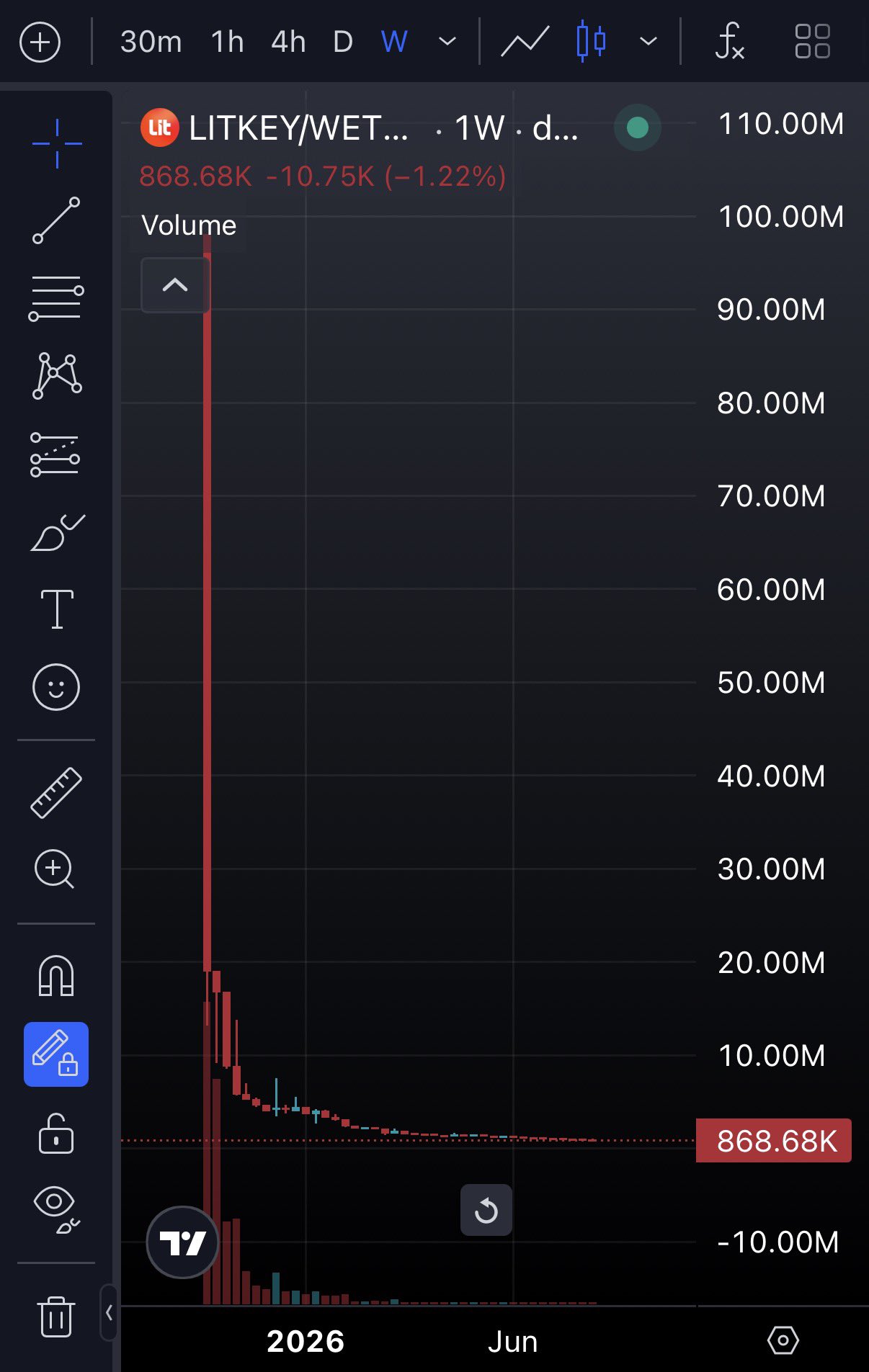Select the candlestick chart type
The height and width of the screenshot is (1372, 869).
[591, 42]
